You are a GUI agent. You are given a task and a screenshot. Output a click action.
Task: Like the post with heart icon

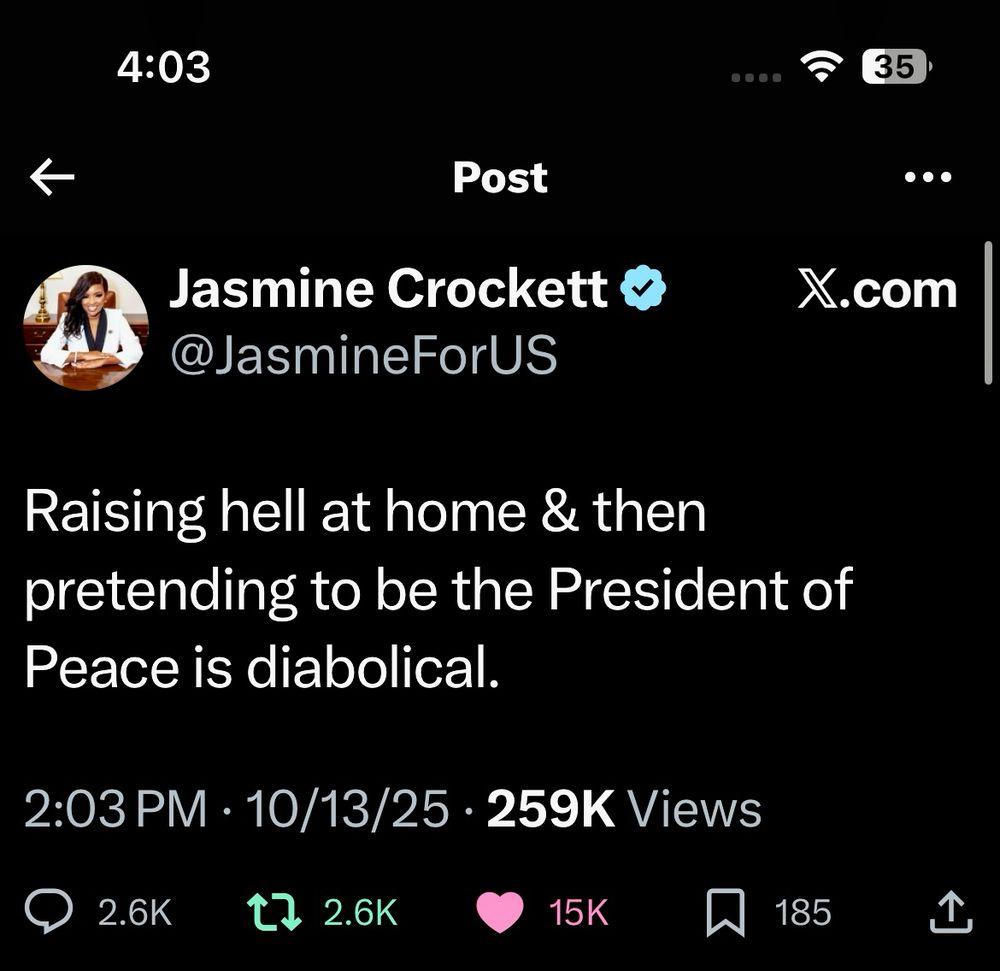click(x=498, y=912)
